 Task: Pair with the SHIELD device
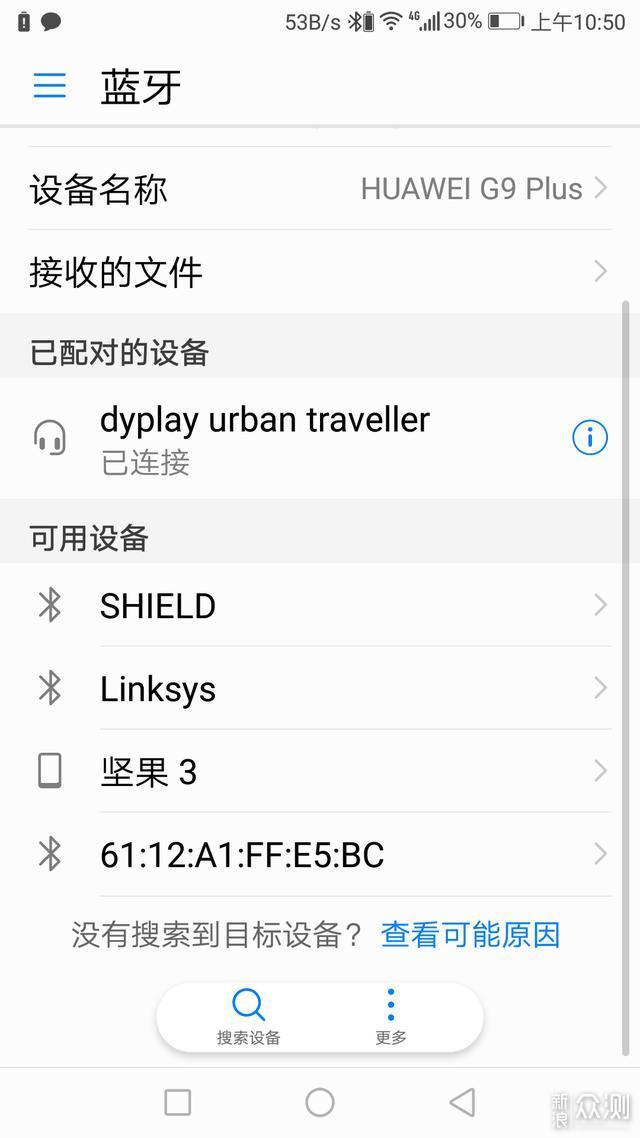[320, 605]
